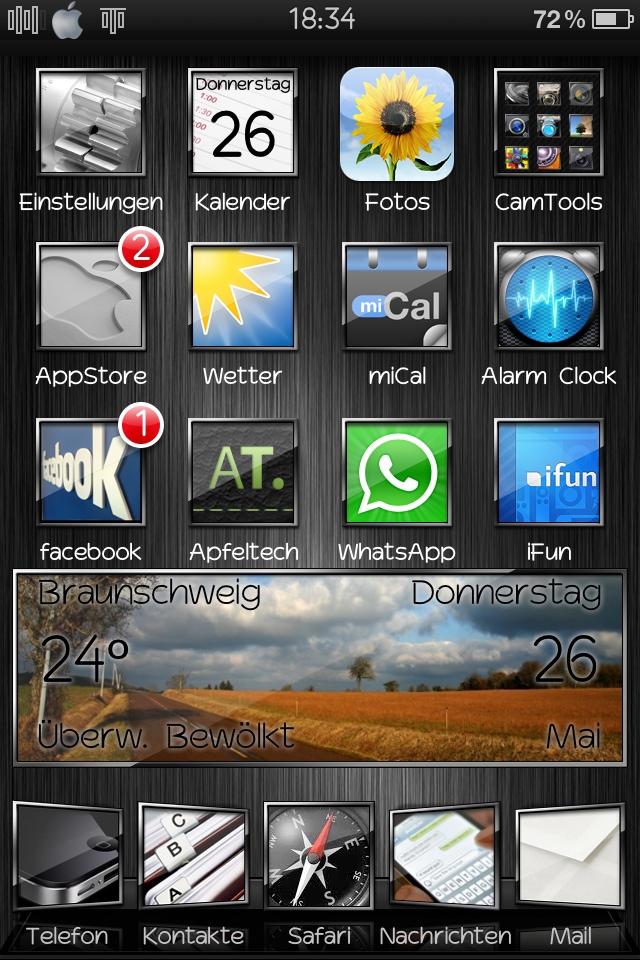The width and height of the screenshot is (640, 960).
Task: Launch the Wetter app
Action: click(243, 297)
